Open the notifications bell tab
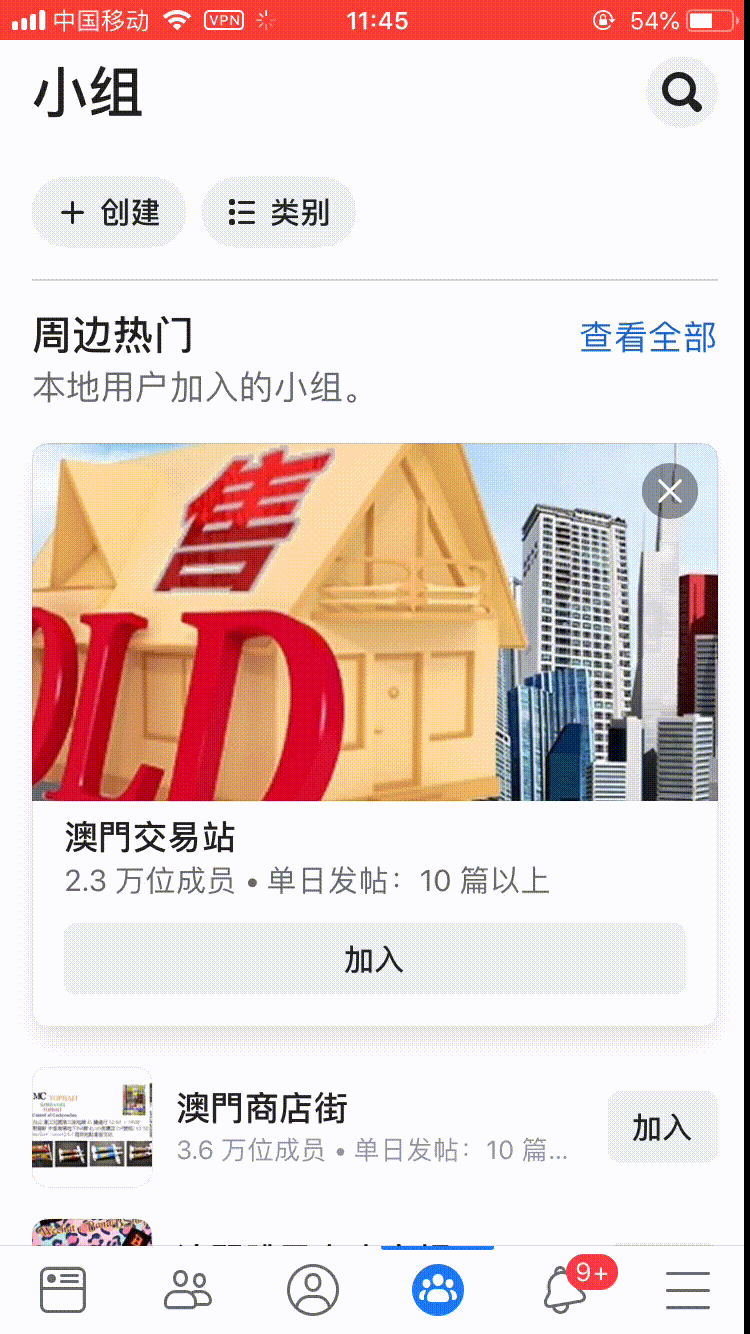Viewport: 750px width, 1334px height. (565, 1290)
